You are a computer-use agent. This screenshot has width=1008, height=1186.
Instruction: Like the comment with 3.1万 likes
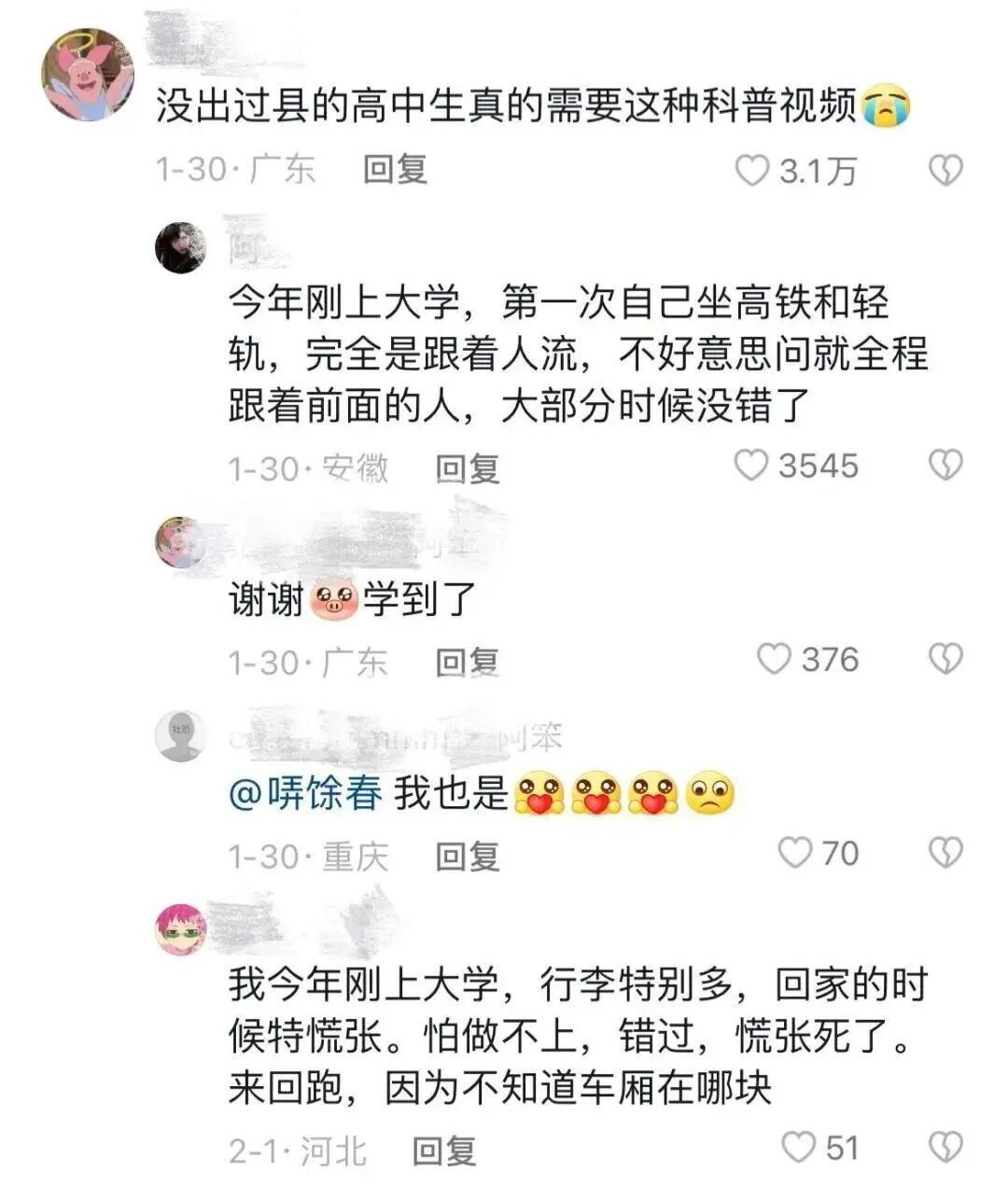point(752,170)
